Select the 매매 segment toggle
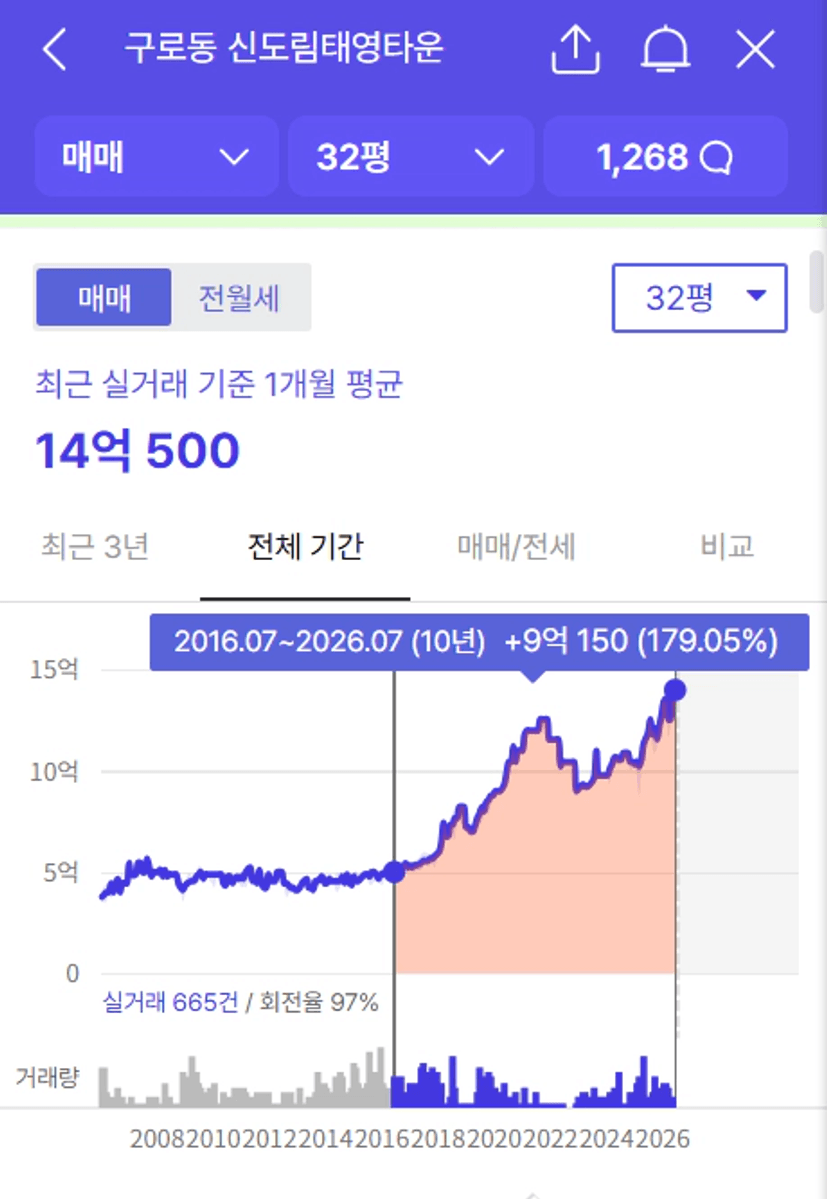 pos(104,297)
